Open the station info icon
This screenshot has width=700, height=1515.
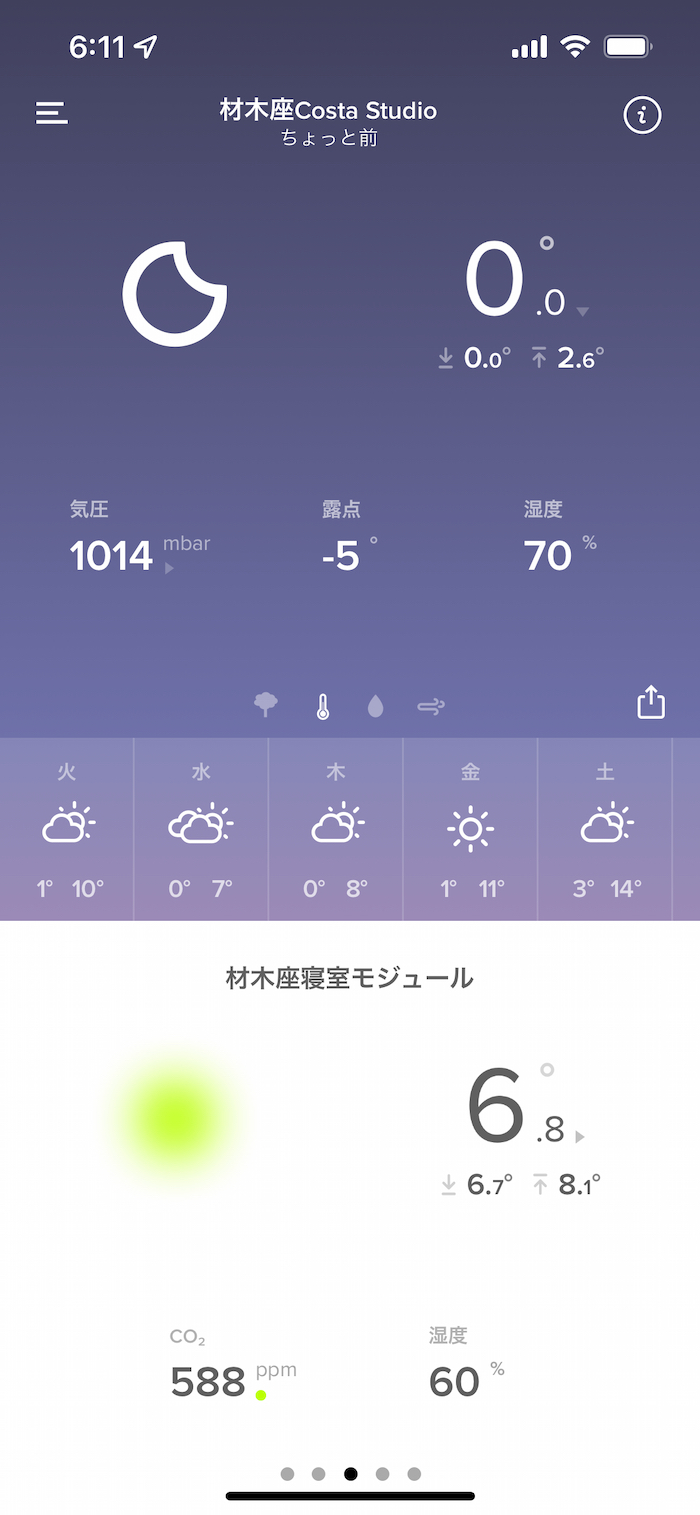642,116
